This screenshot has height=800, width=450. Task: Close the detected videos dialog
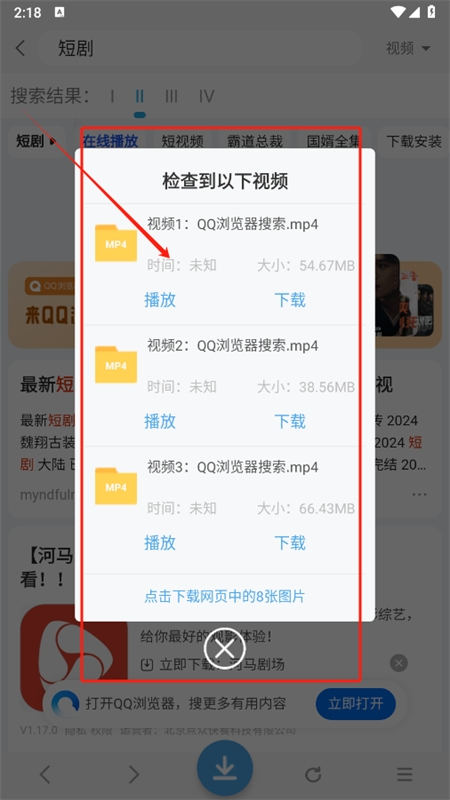(x=224, y=648)
